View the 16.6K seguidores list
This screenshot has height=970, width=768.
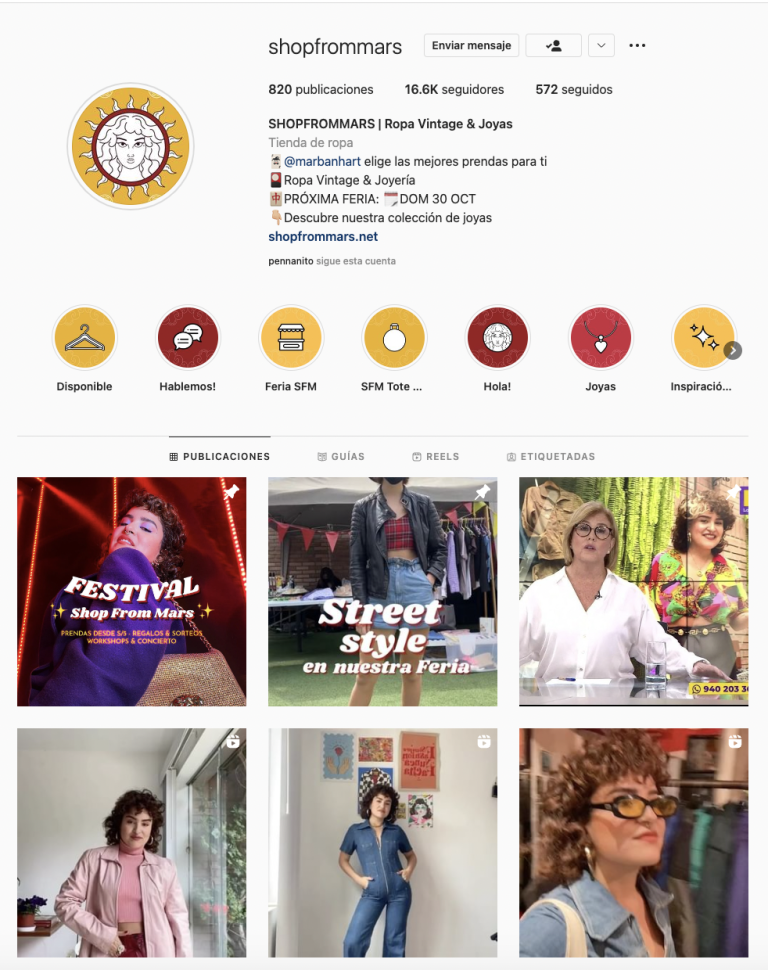(x=454, y=90)
